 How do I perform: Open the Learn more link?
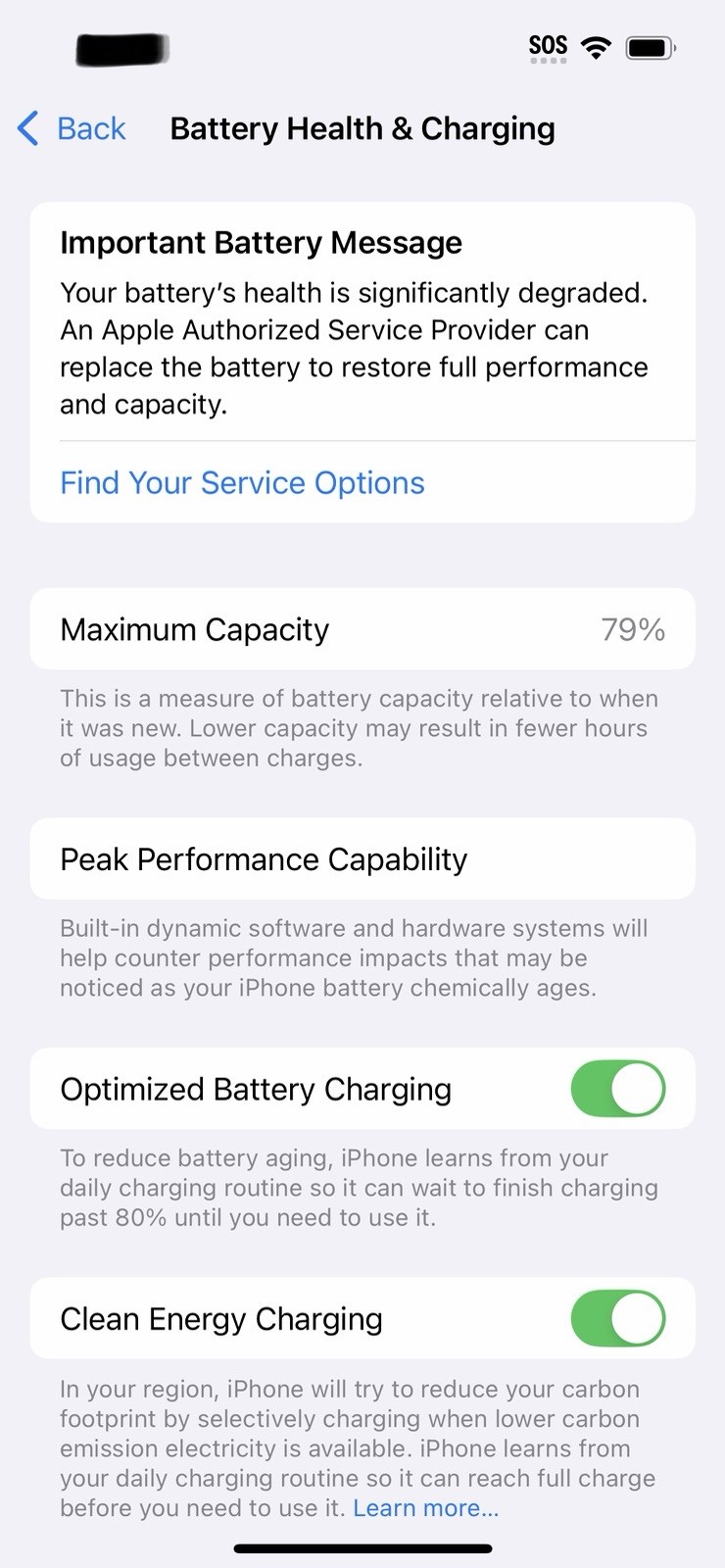click(426, 1508)
